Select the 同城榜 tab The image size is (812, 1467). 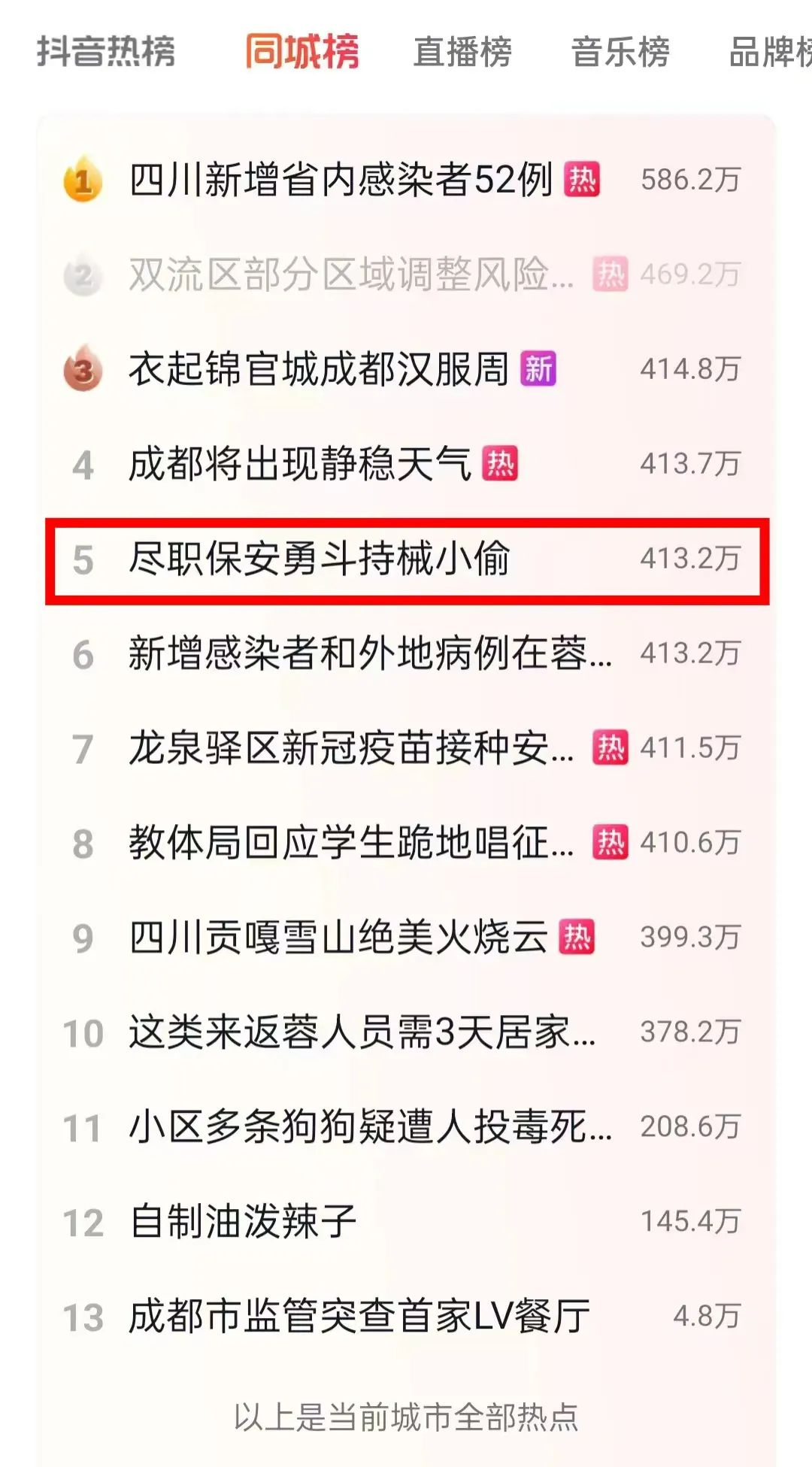click(x=301, y=52)
